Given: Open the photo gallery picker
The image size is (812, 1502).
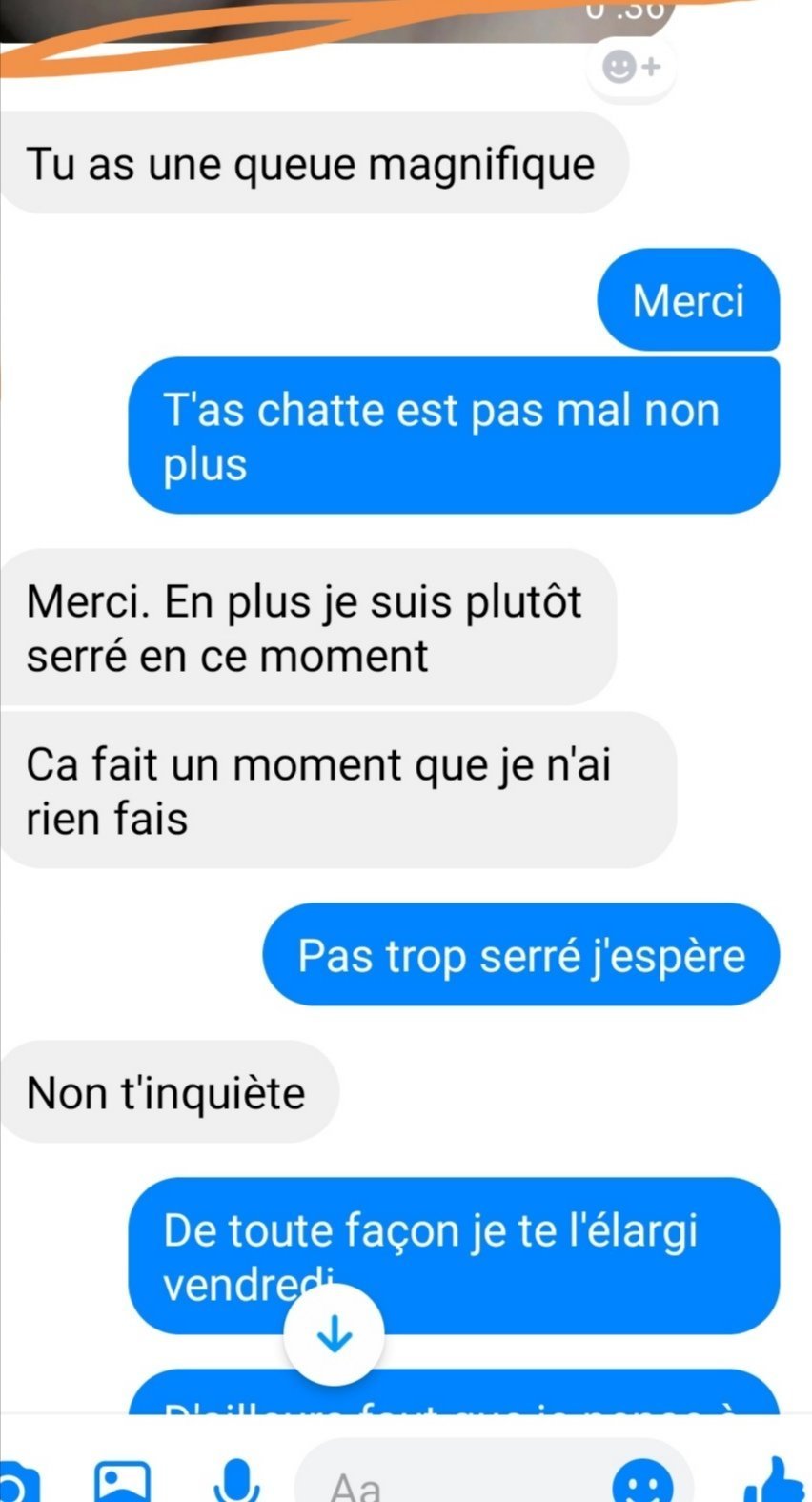Looking at the screenshot, I should click(x=123, y=1481).
